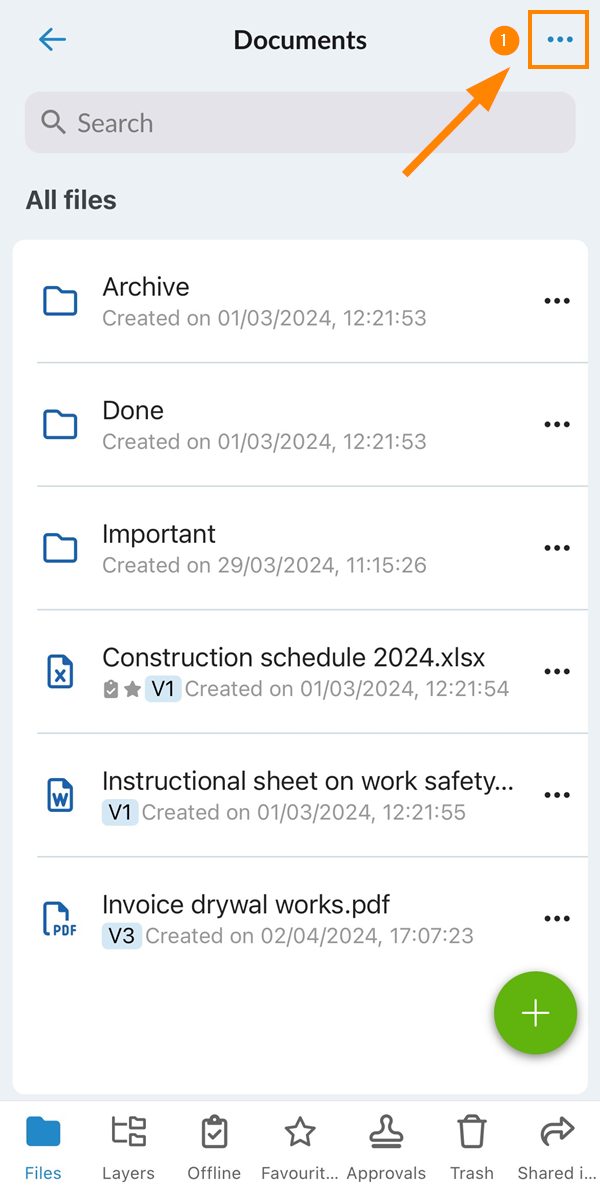Open Construction schedule 2024.xlsx
Image resolution: width=600 pixels, height=1194 pixels.
pos(300,671)
